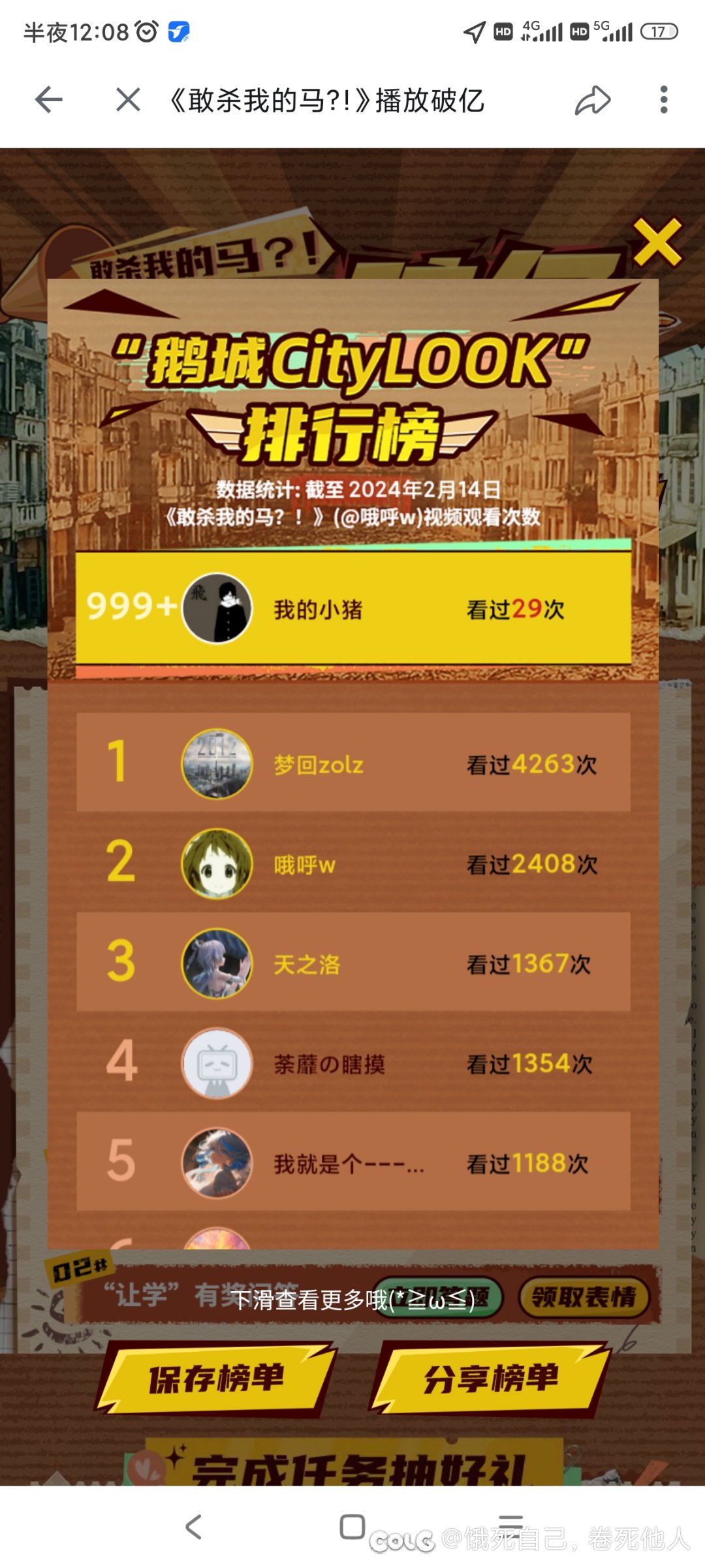Viewport: 705px width, 1568px height.
Task: Open the three-dot overflow menu
Action: click(x=664, y=100)
